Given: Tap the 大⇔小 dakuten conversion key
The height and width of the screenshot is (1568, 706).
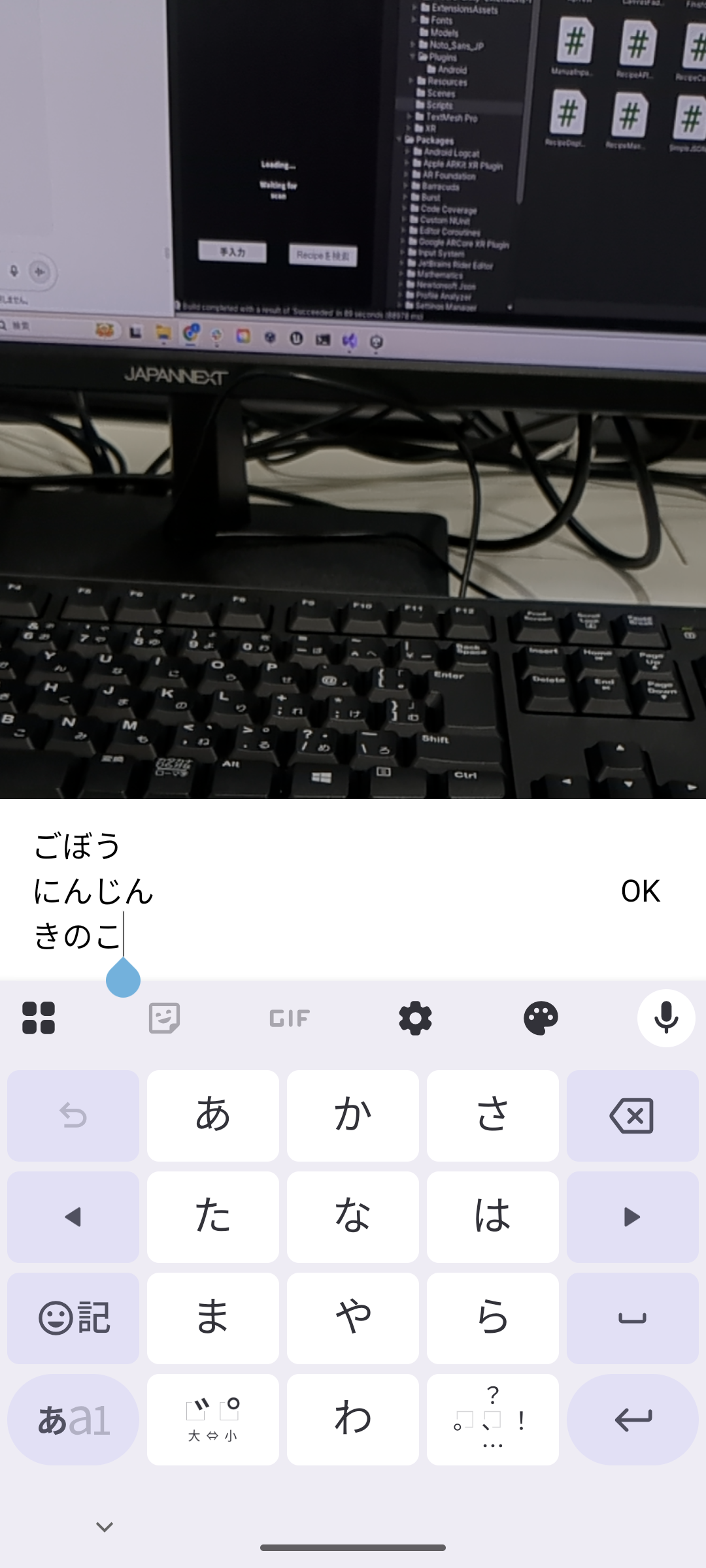Looking at the screenshot, I should 213,1419.
